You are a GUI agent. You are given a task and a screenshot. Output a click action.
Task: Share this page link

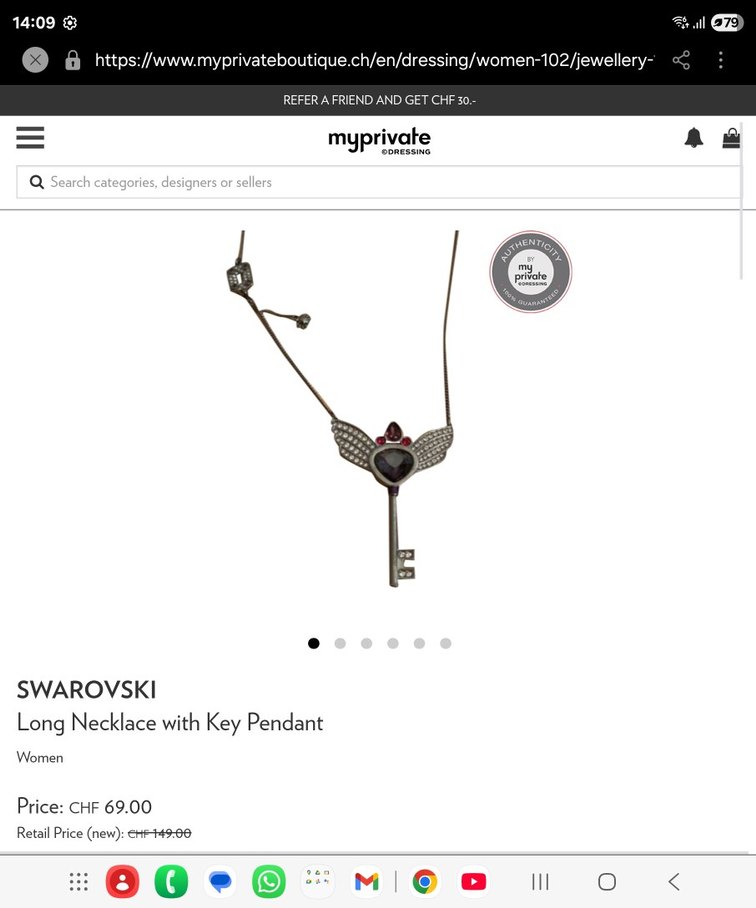coord(681,60)
